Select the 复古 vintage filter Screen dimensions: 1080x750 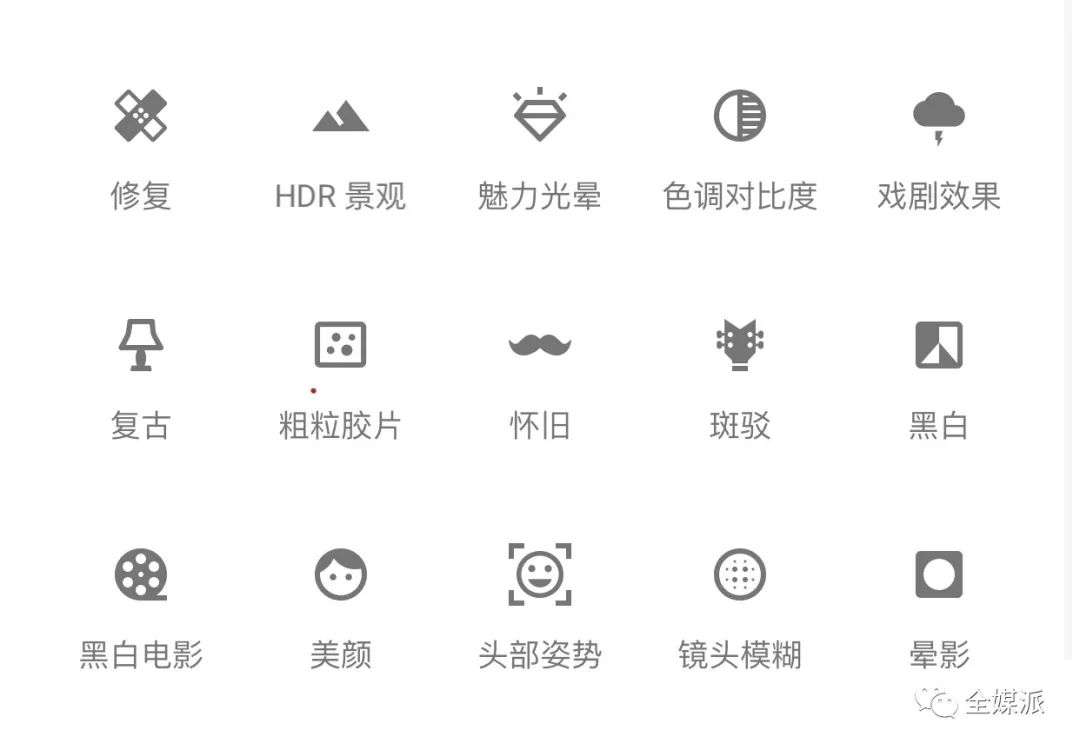click(140, 346)
